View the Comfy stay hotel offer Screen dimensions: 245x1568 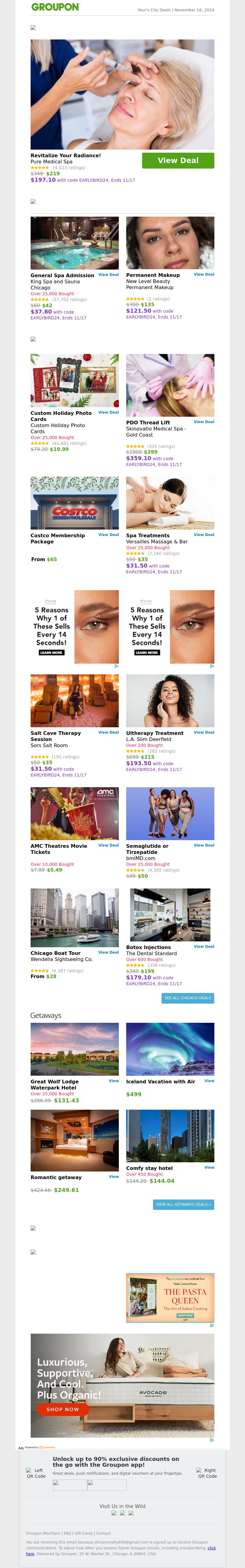pos(209,1168)
